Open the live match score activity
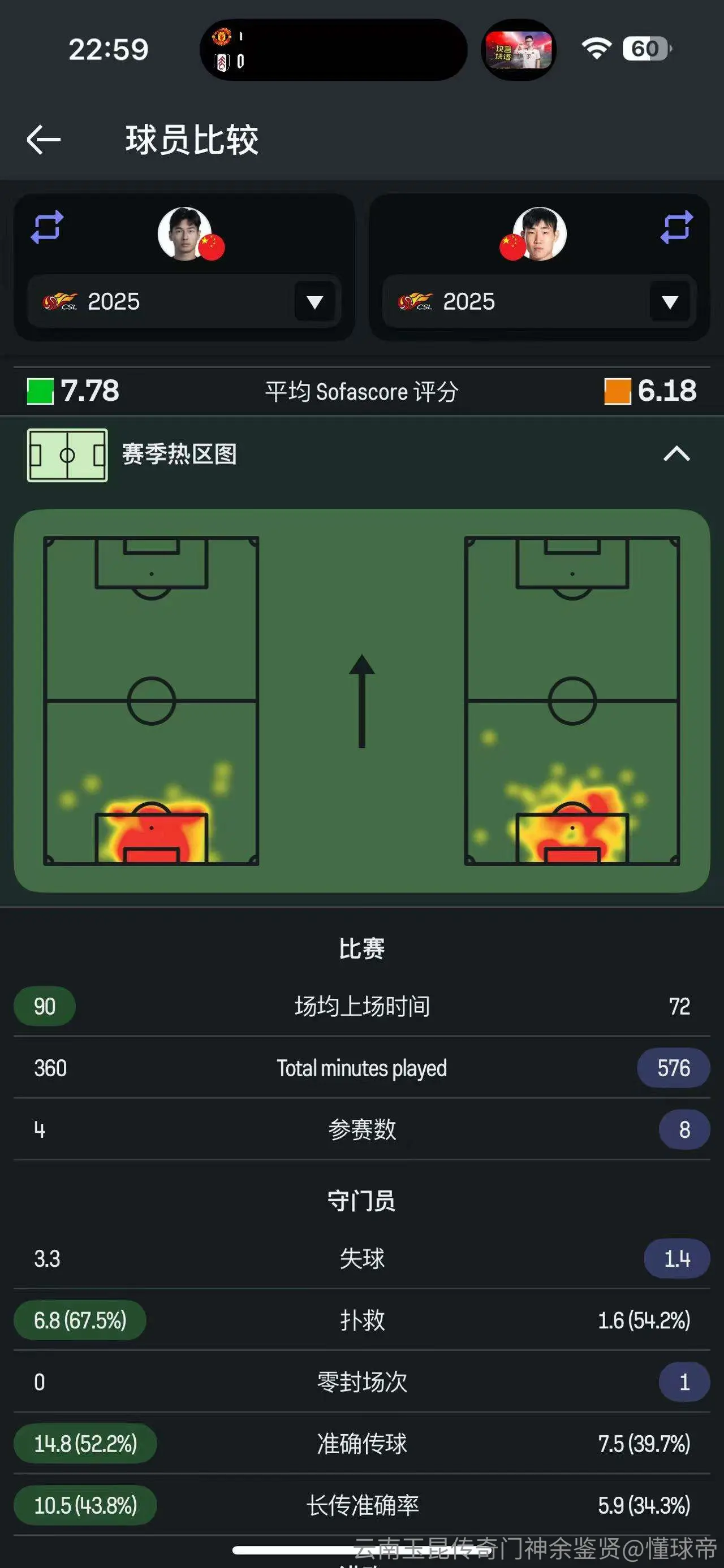The height and width of the screenshot is (1568, 724). [x=333, y=50]
